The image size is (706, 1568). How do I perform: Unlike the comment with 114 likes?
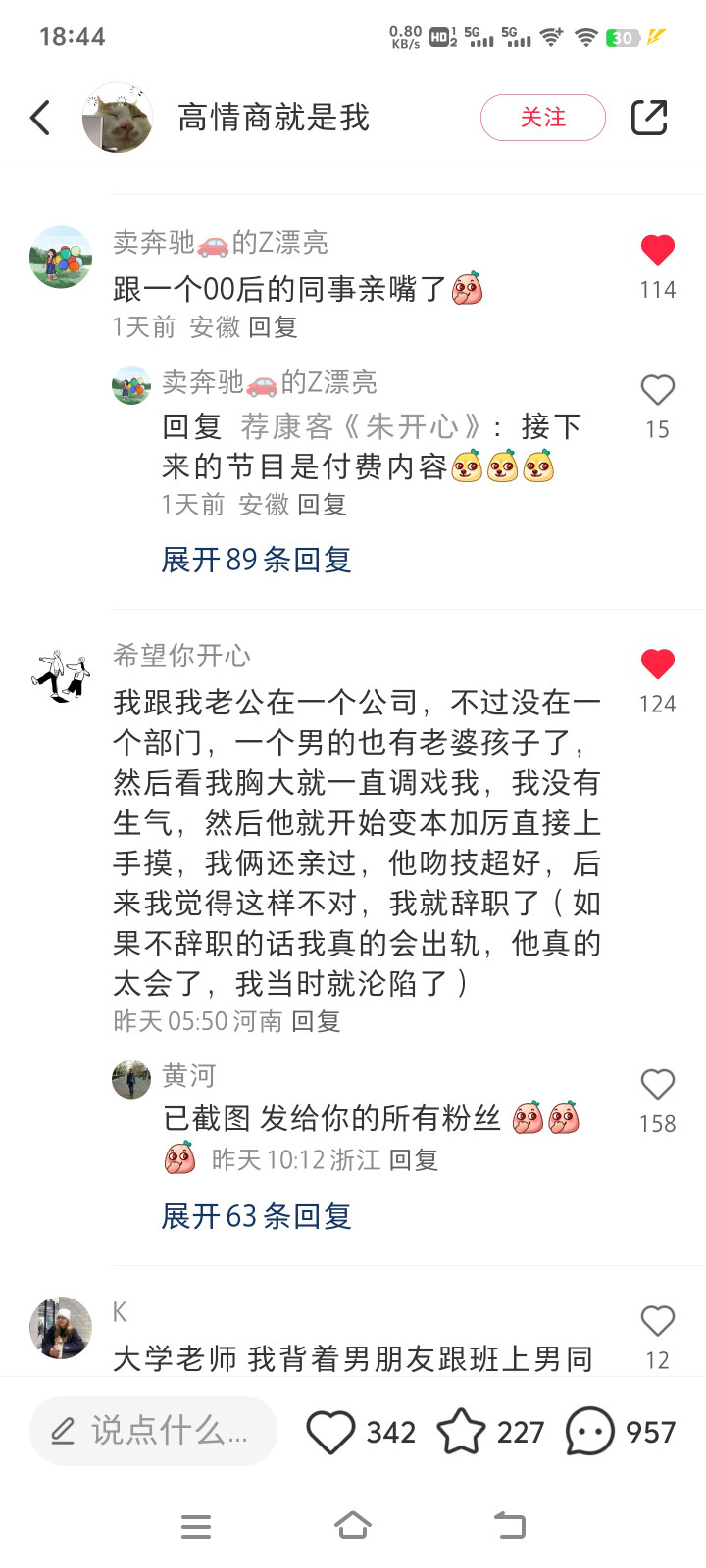tap(657, 251)
